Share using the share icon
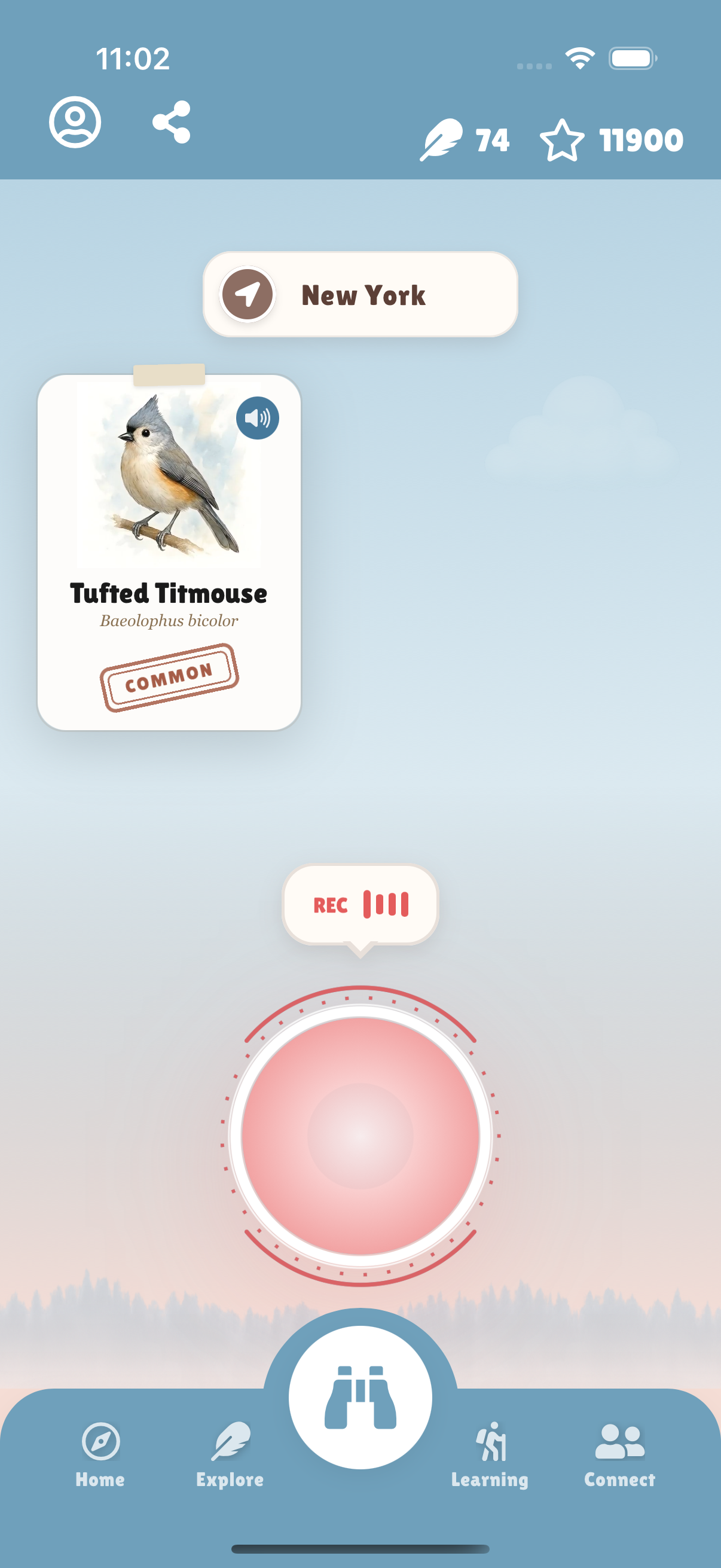This screenshot has width=721, height=1568. pyautogui.click(x=172, y=122)
